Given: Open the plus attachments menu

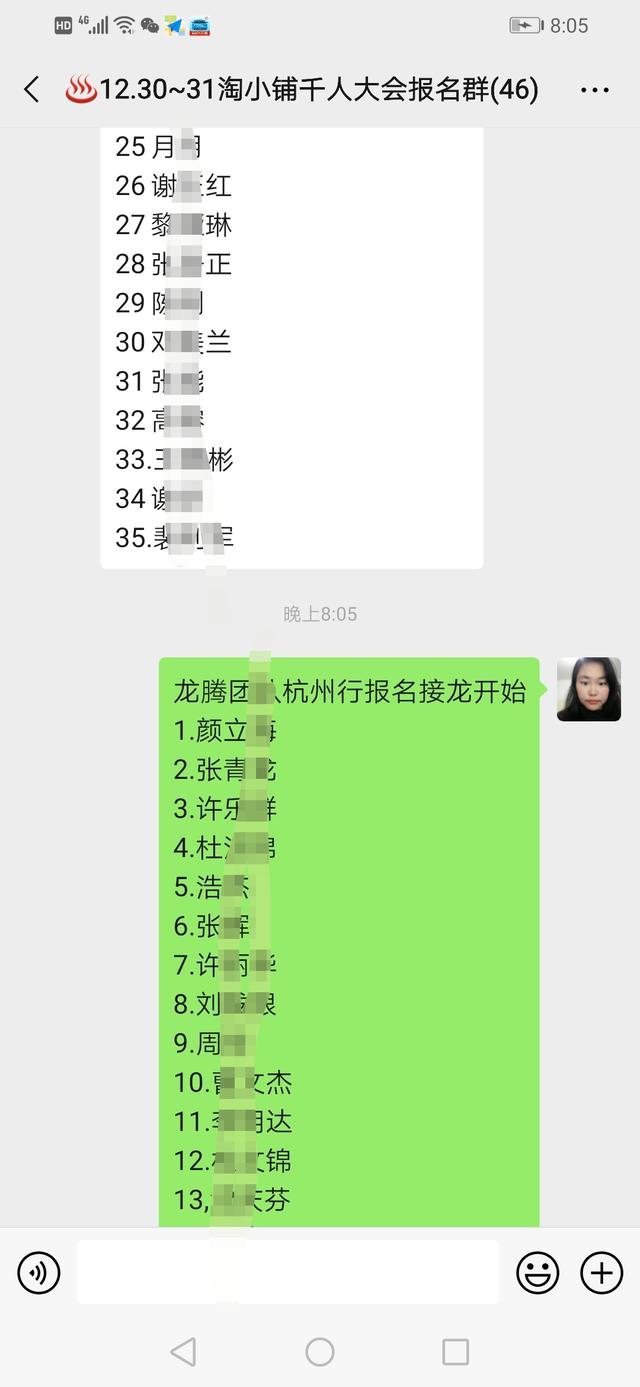Looking at the screenshot, I should click(x=601, y=1273).
